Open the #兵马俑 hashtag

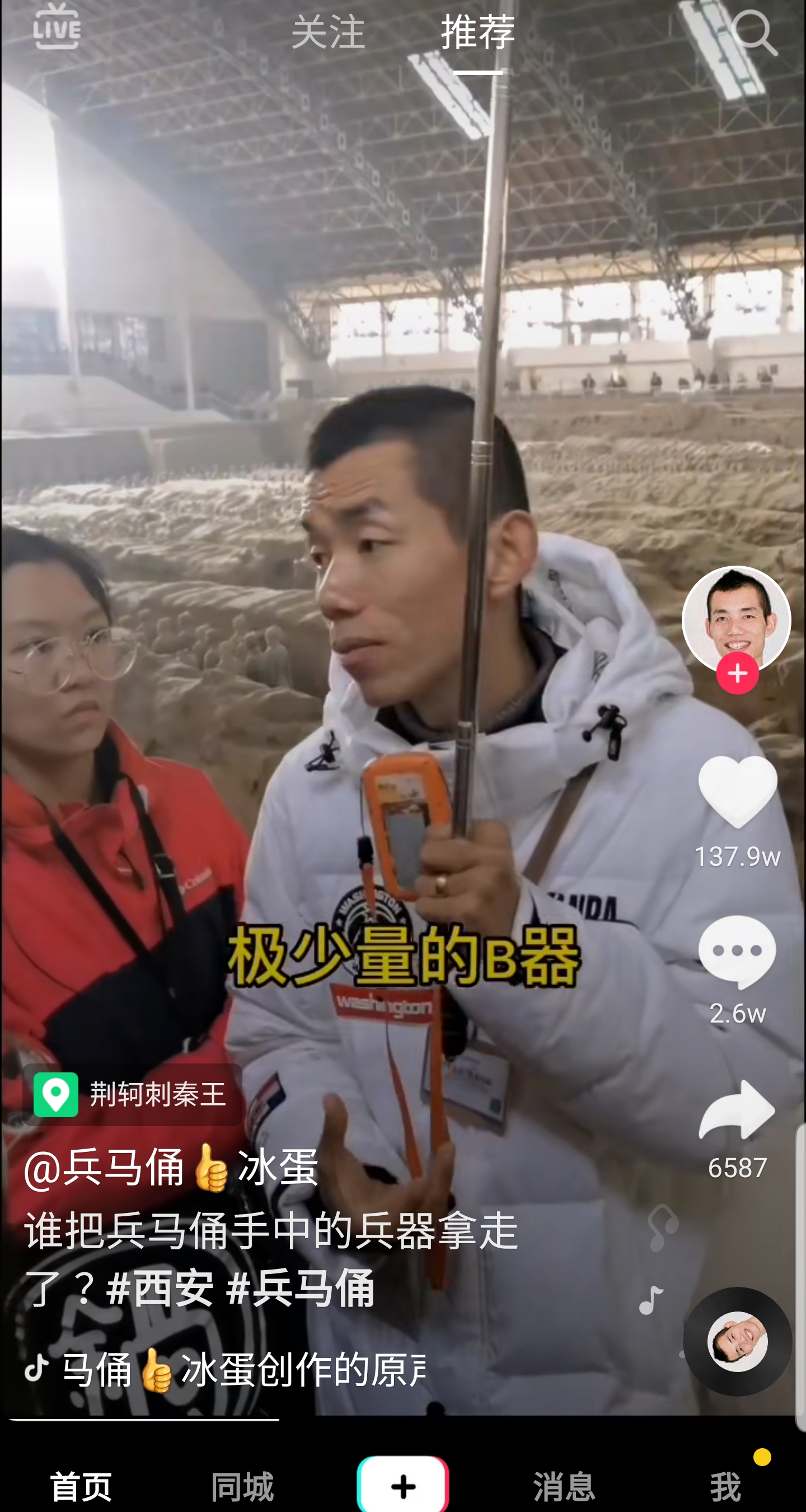pos(300,1288)
